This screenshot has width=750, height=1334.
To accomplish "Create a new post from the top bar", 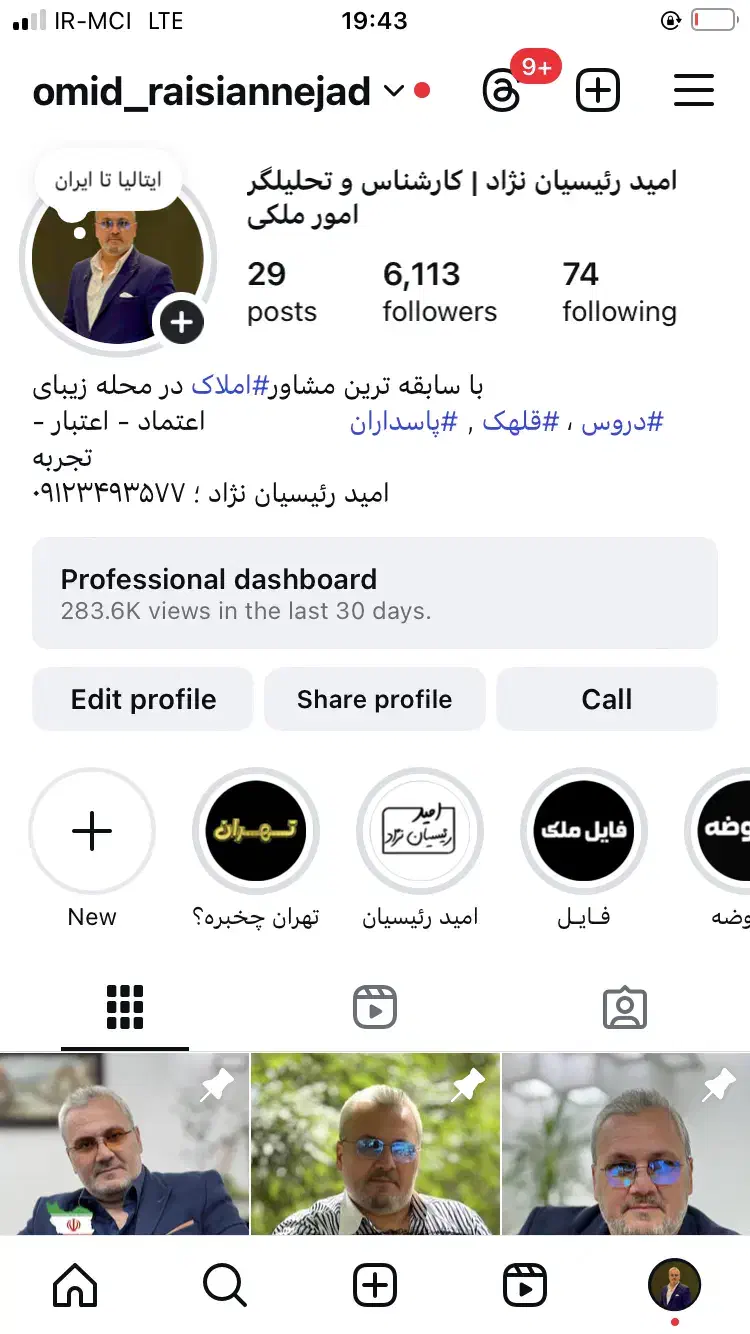I will [x=598, y=92].
